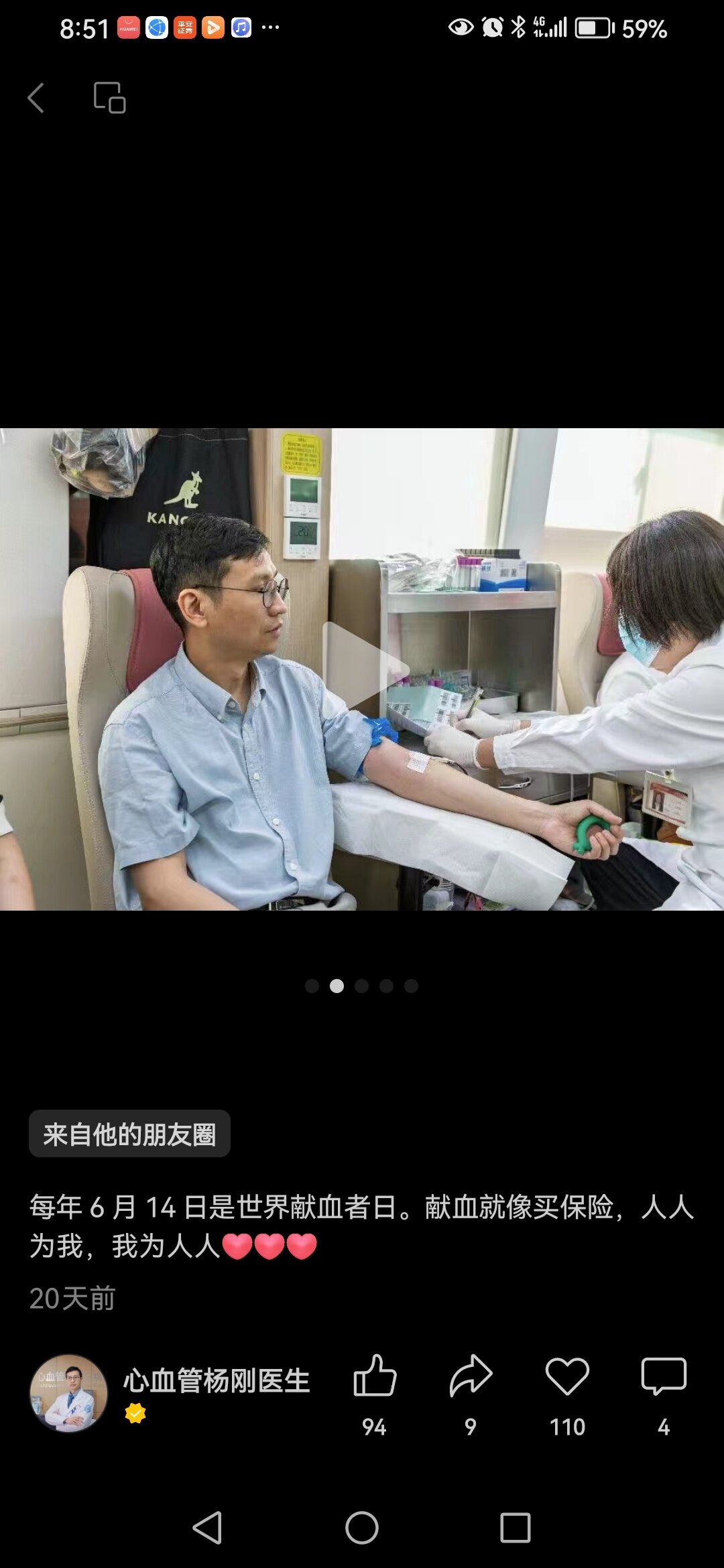Share this video post
Viewport: 724px width, 1568px height.
pos(471,1376)
